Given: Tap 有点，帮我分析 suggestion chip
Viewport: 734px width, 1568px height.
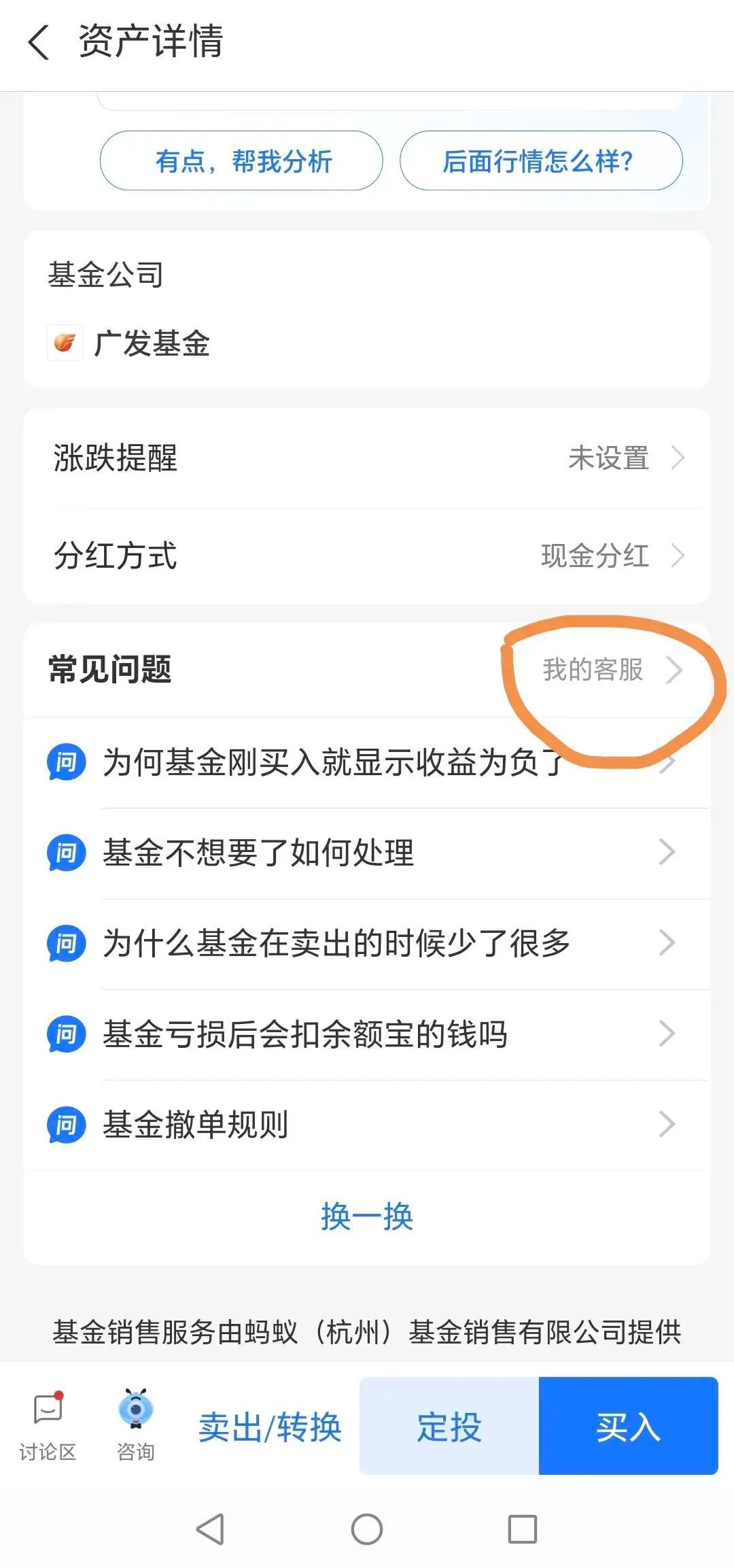Looking at the screenshot, I should [242, 161].
